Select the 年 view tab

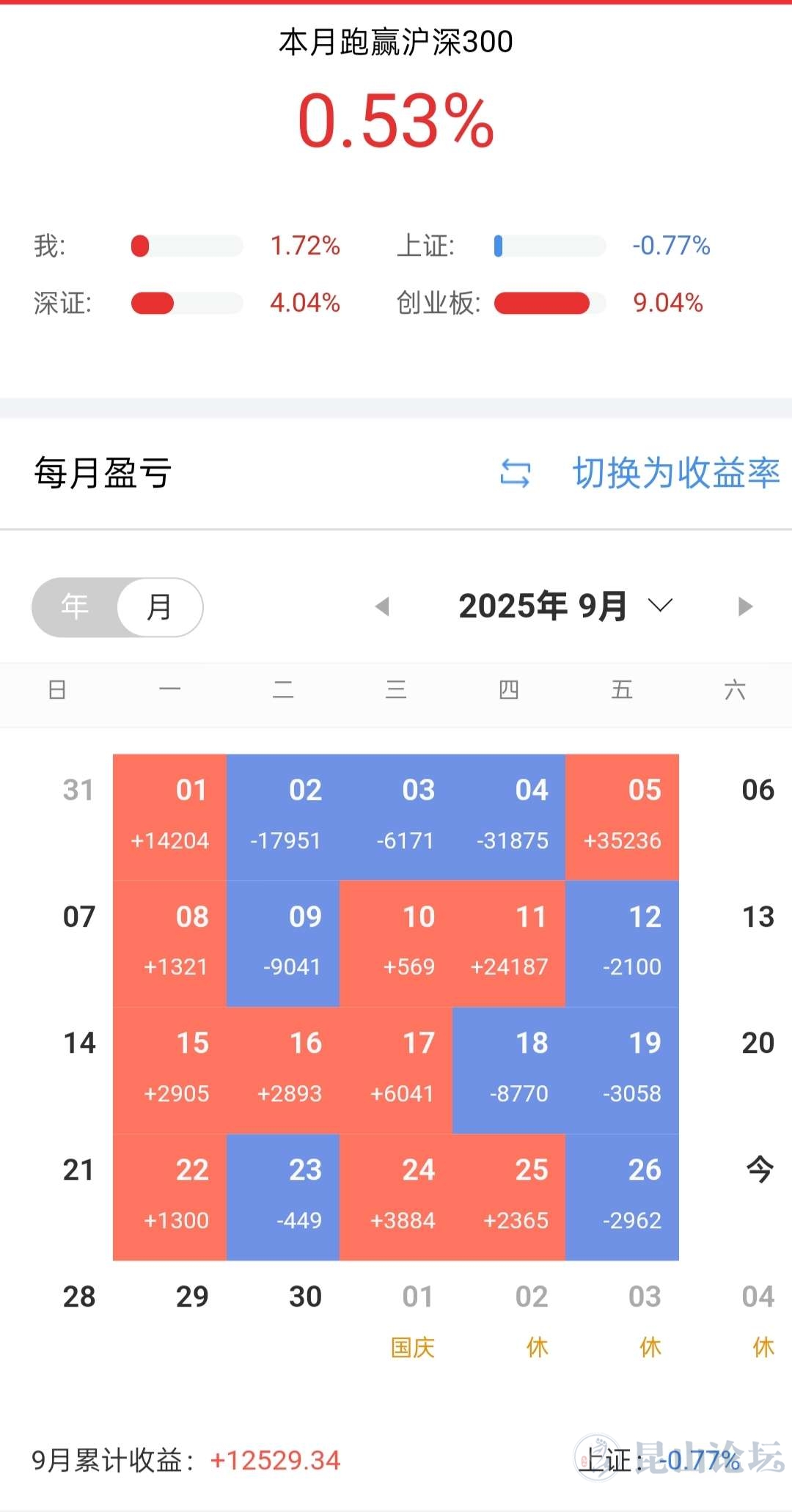coord(76,607)
